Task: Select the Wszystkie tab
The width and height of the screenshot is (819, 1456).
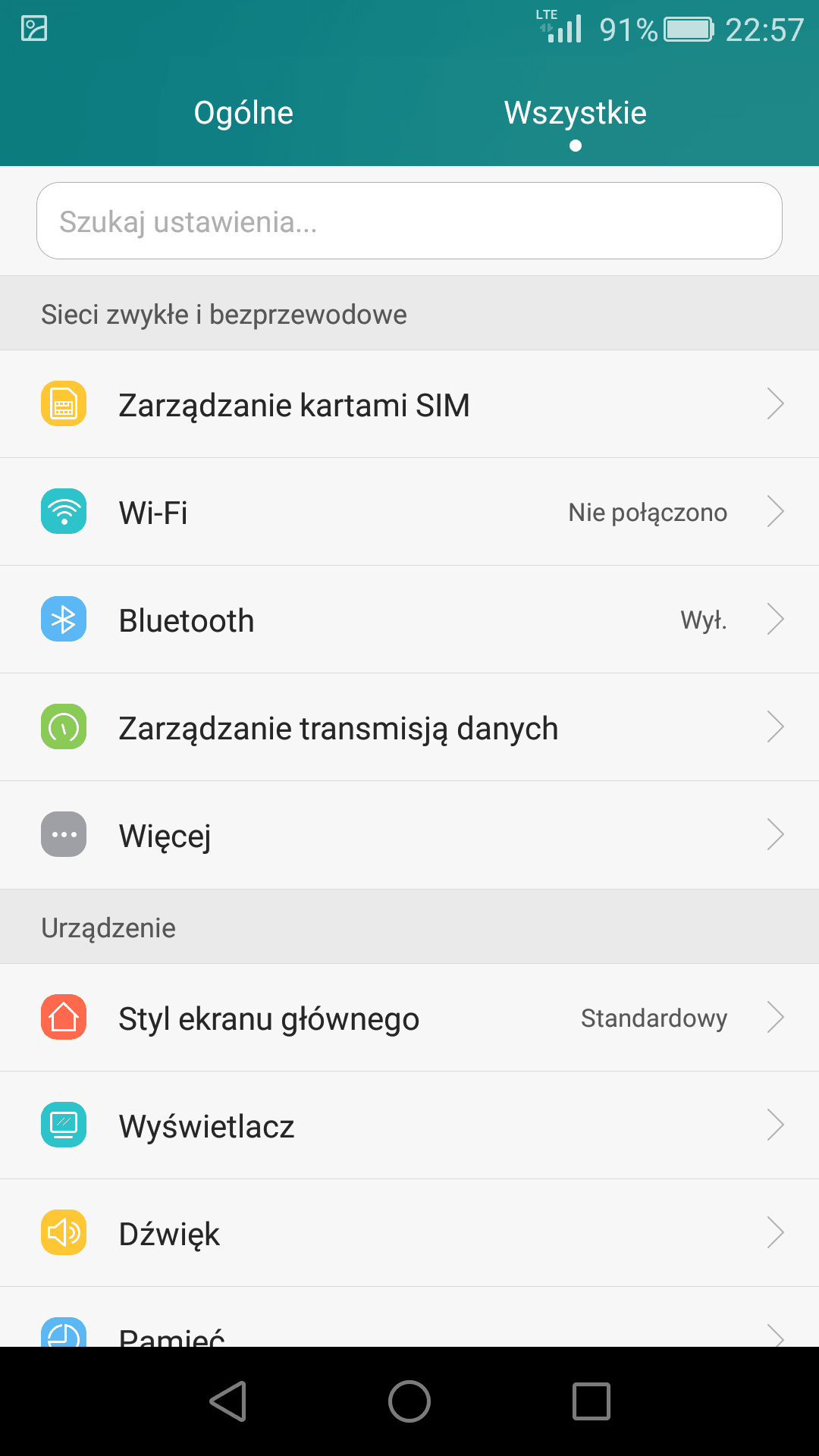Action: (x=575, y=114)
